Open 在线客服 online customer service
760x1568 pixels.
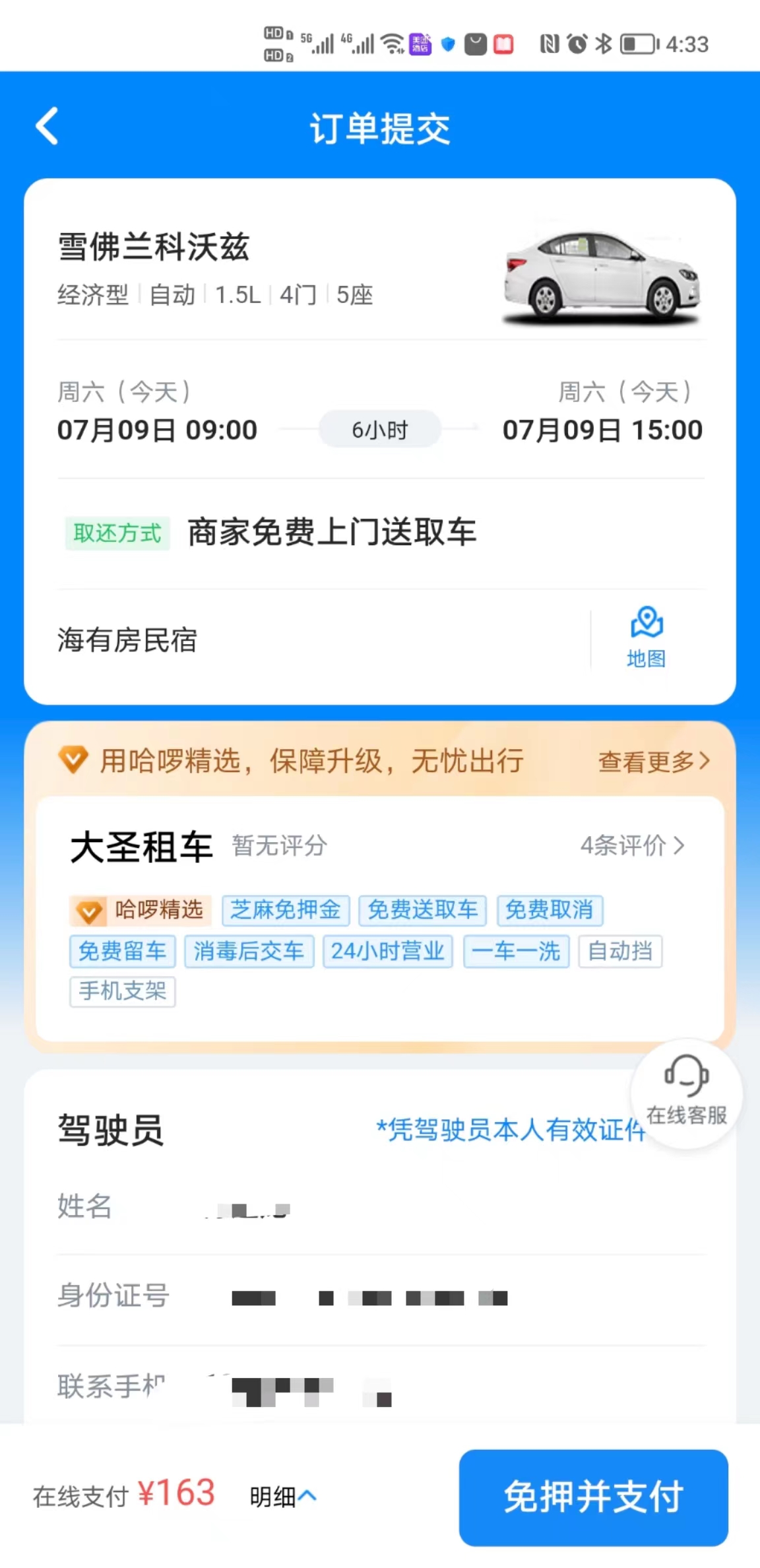tap(686, 1092)
